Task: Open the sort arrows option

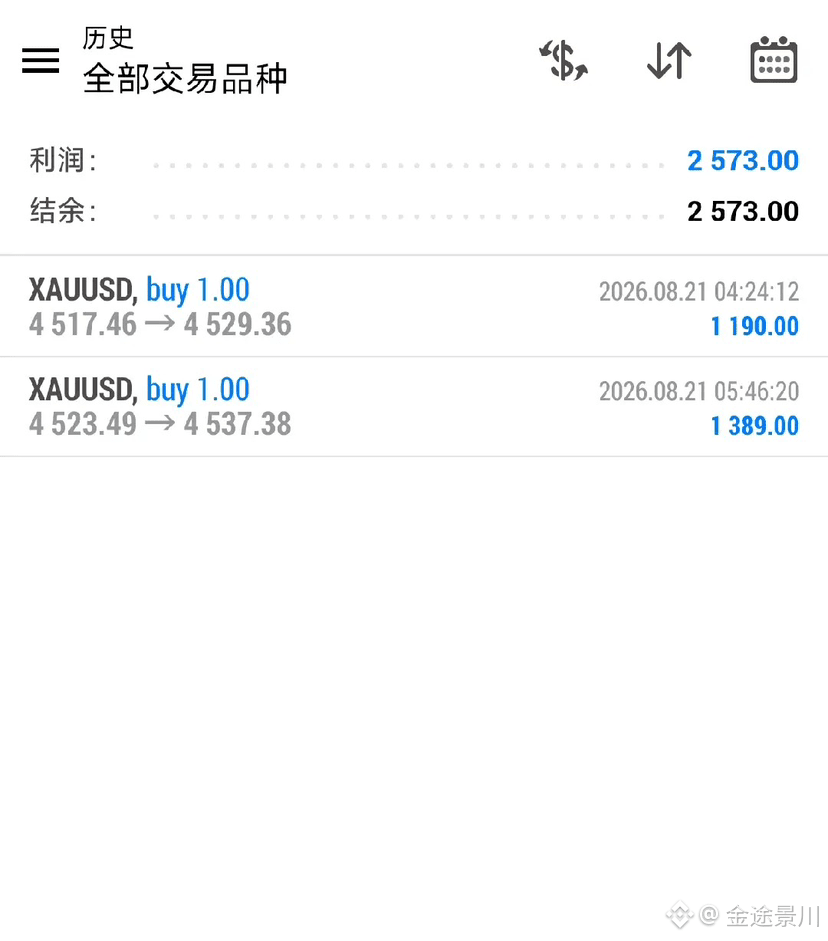Action: (669, 61)
